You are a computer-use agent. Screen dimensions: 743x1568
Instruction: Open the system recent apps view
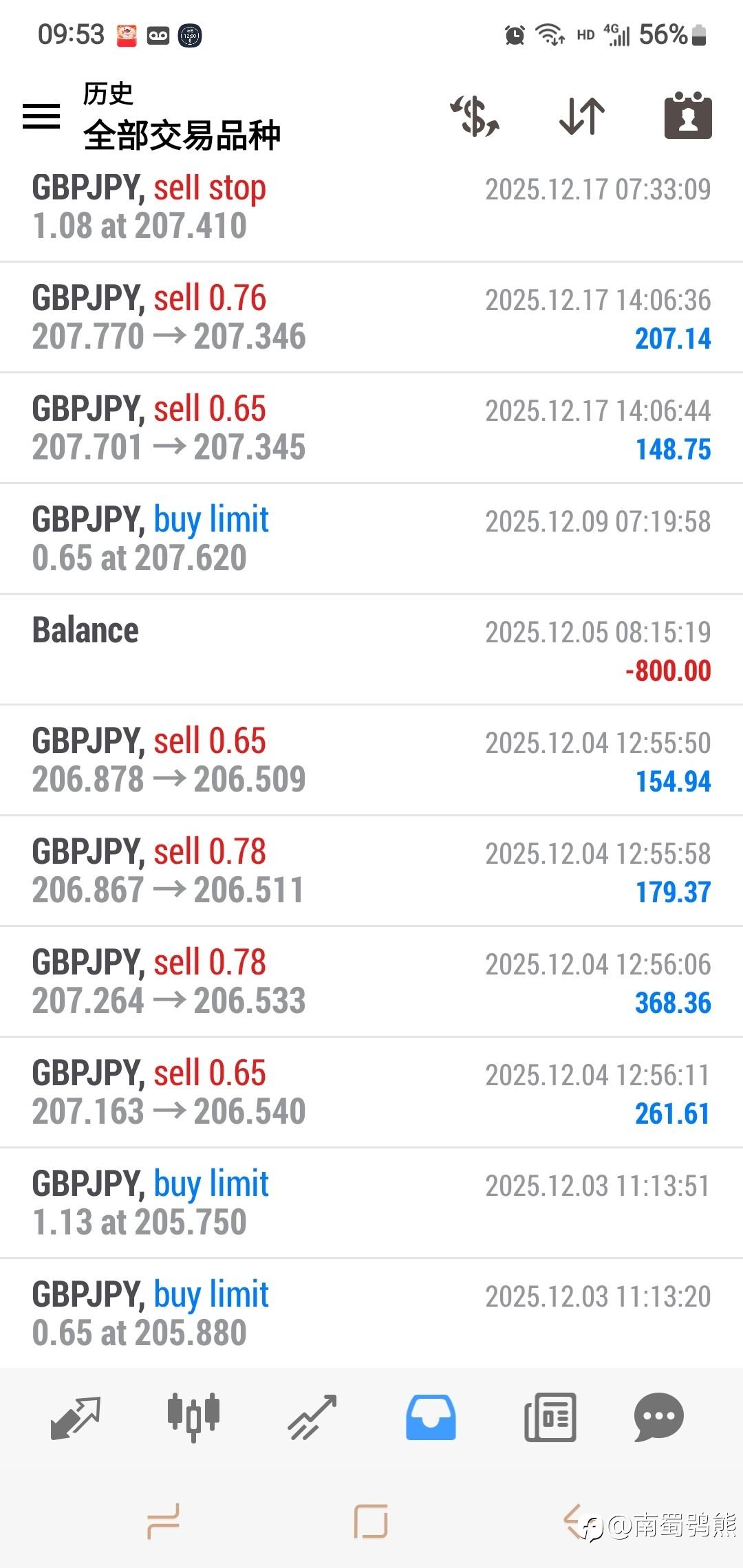point(164,1521)
